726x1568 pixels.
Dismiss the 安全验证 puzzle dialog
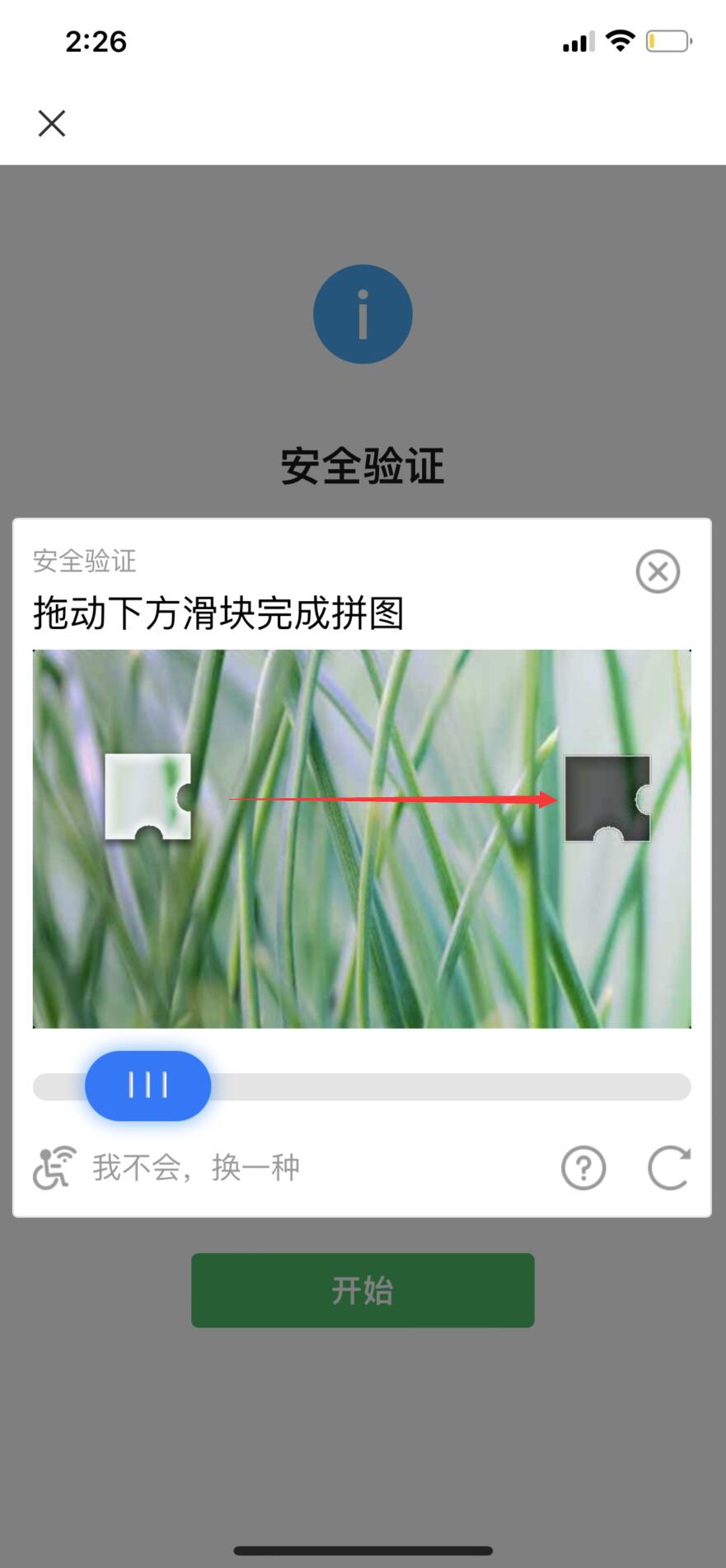(x=658, y=571)
